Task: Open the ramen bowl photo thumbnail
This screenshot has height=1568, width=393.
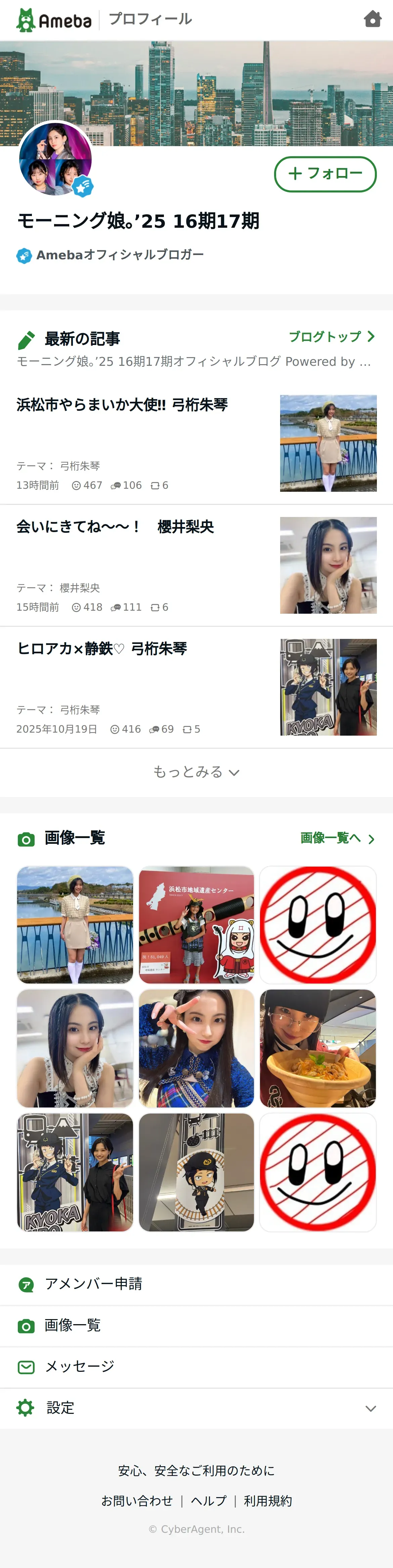Action: (x=318, y=1048)
